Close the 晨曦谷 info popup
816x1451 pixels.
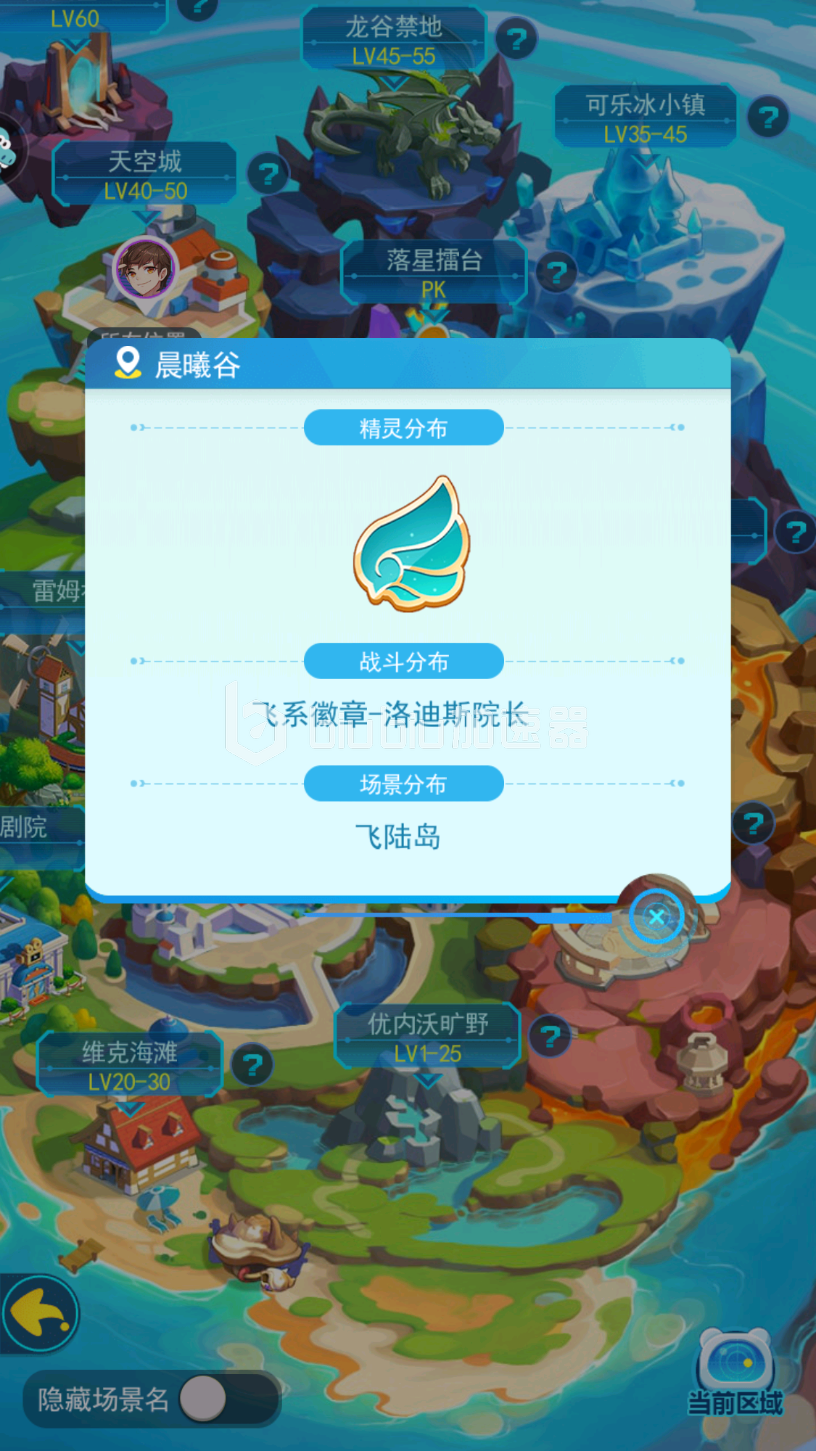[656, 916]
